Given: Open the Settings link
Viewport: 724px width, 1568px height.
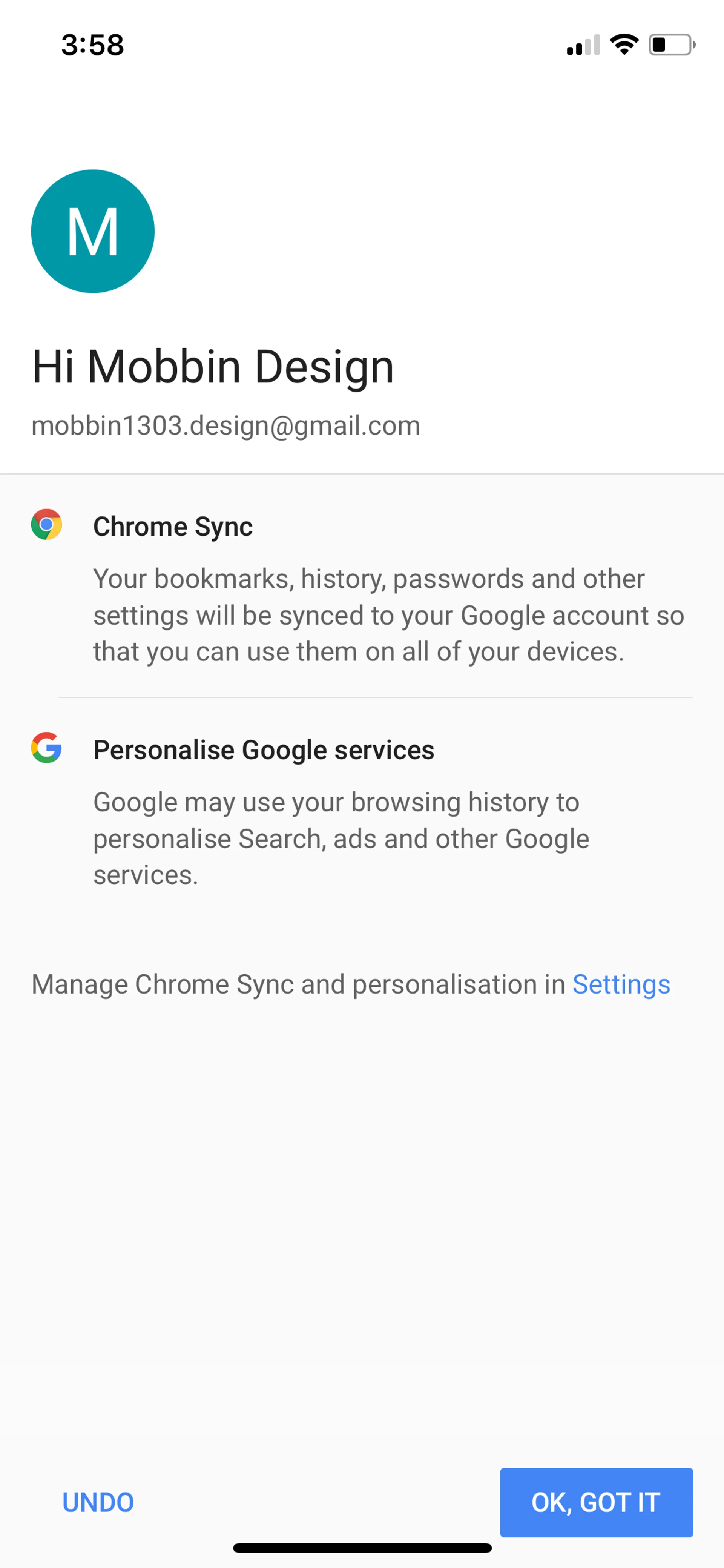Looking at the screenshot, I should pos(621,984).
